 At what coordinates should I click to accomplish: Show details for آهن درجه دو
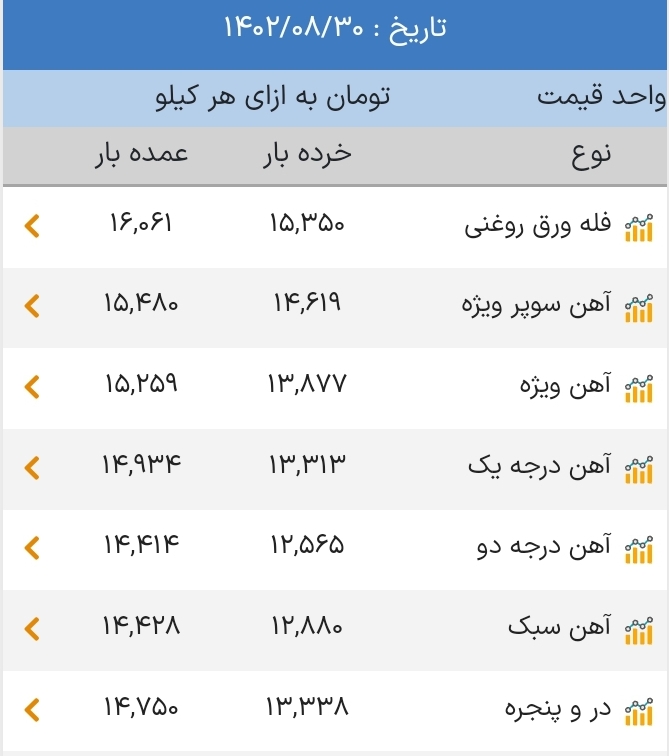[x=334, y=548]
